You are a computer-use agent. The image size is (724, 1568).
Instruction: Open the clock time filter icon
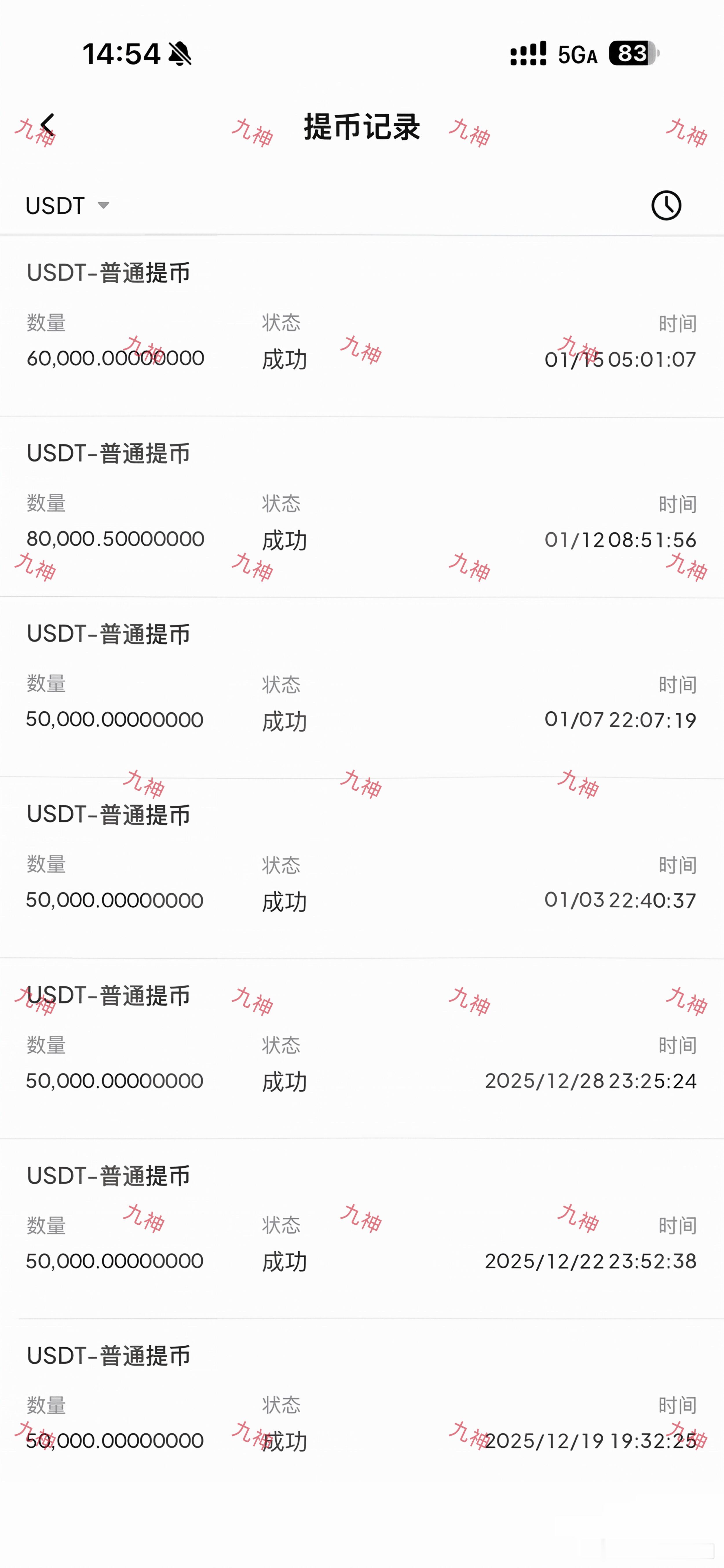(666, 205)
